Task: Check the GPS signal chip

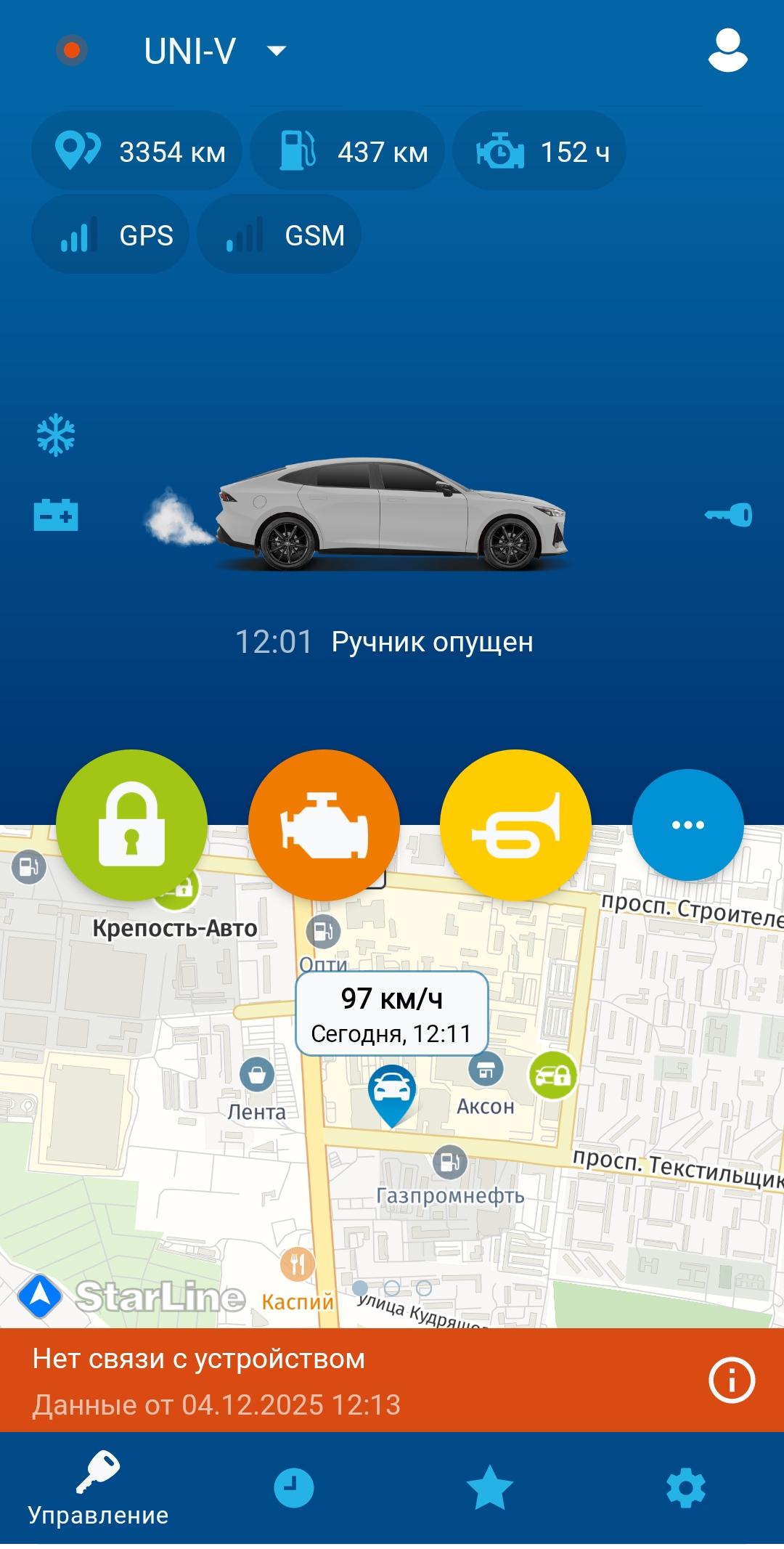Action: tap(110, 235)
